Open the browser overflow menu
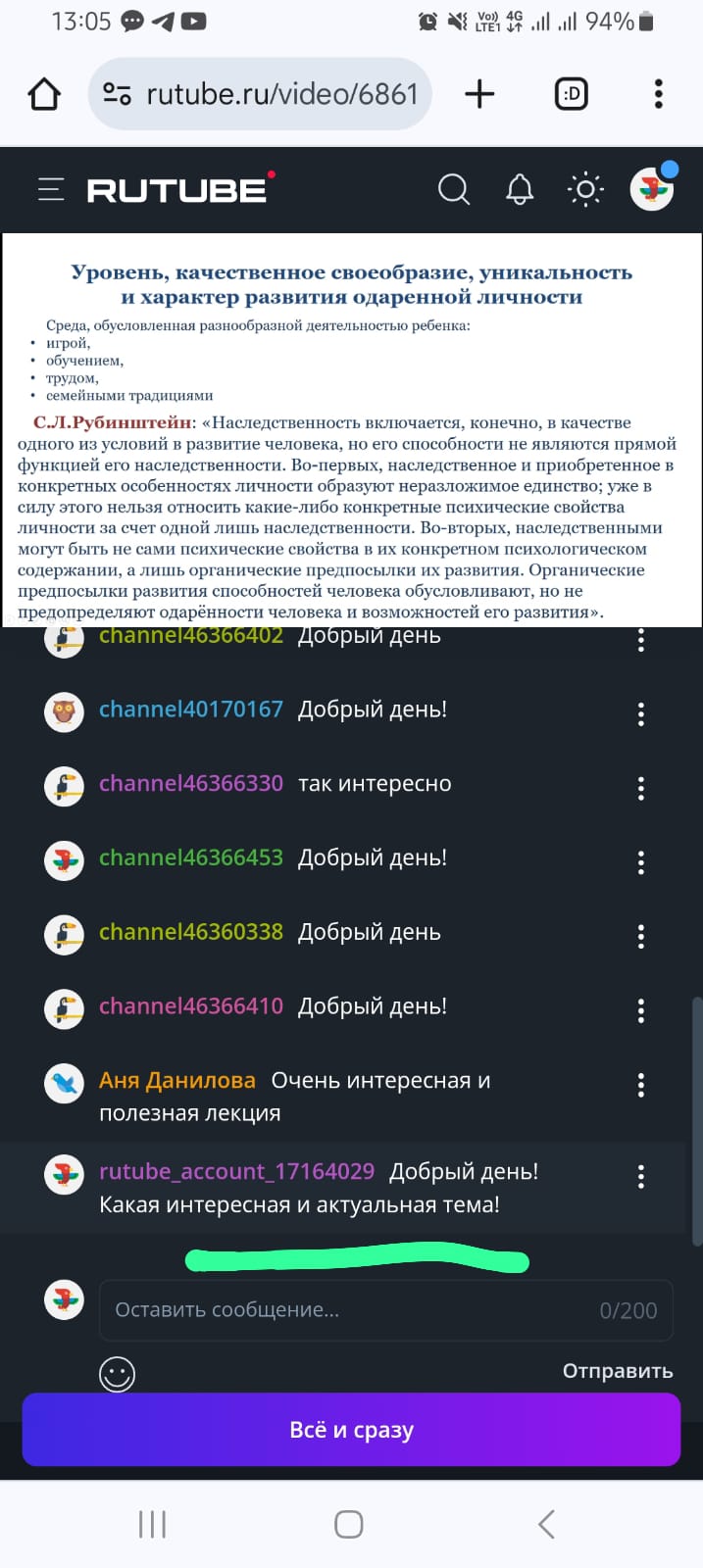 (x=658, y=94)
